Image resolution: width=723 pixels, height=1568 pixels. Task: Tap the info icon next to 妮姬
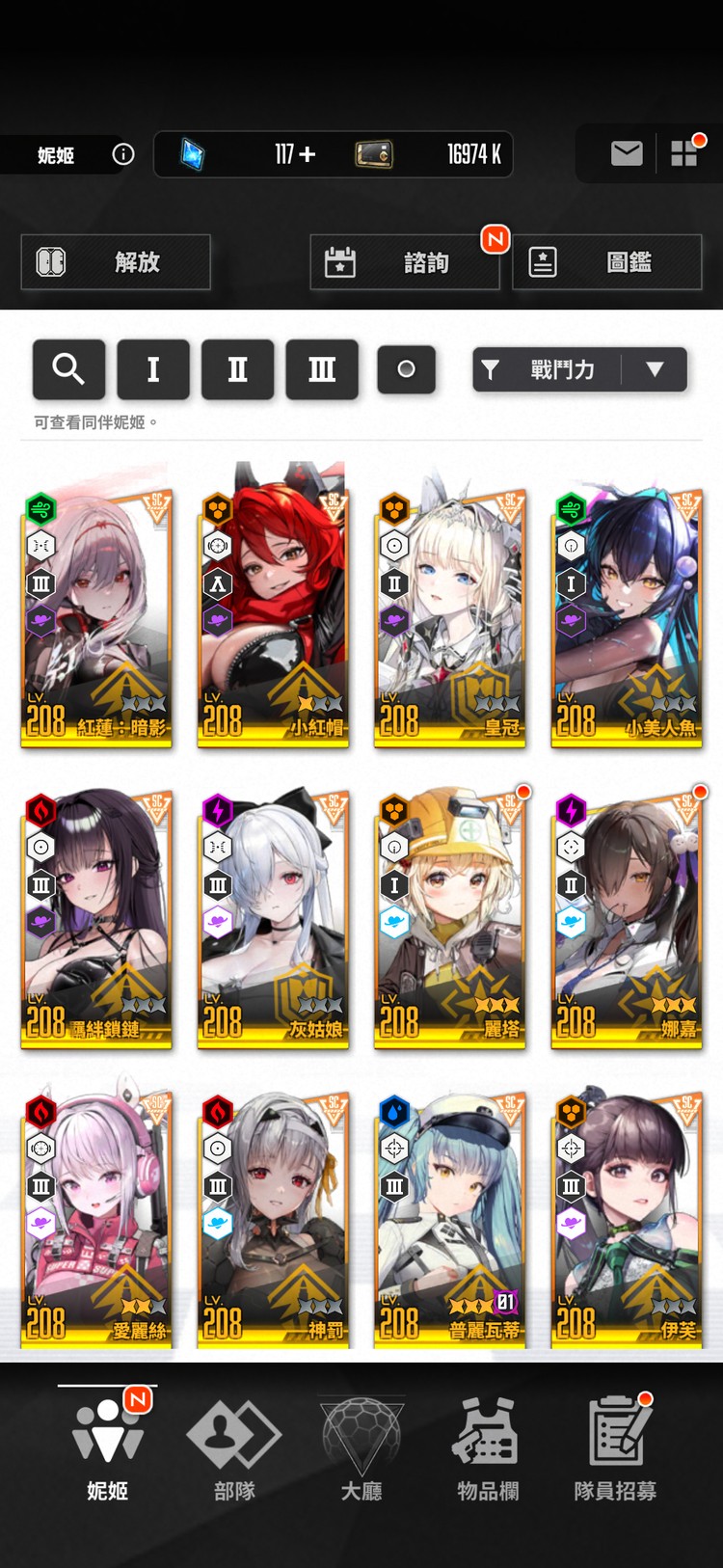123,154
